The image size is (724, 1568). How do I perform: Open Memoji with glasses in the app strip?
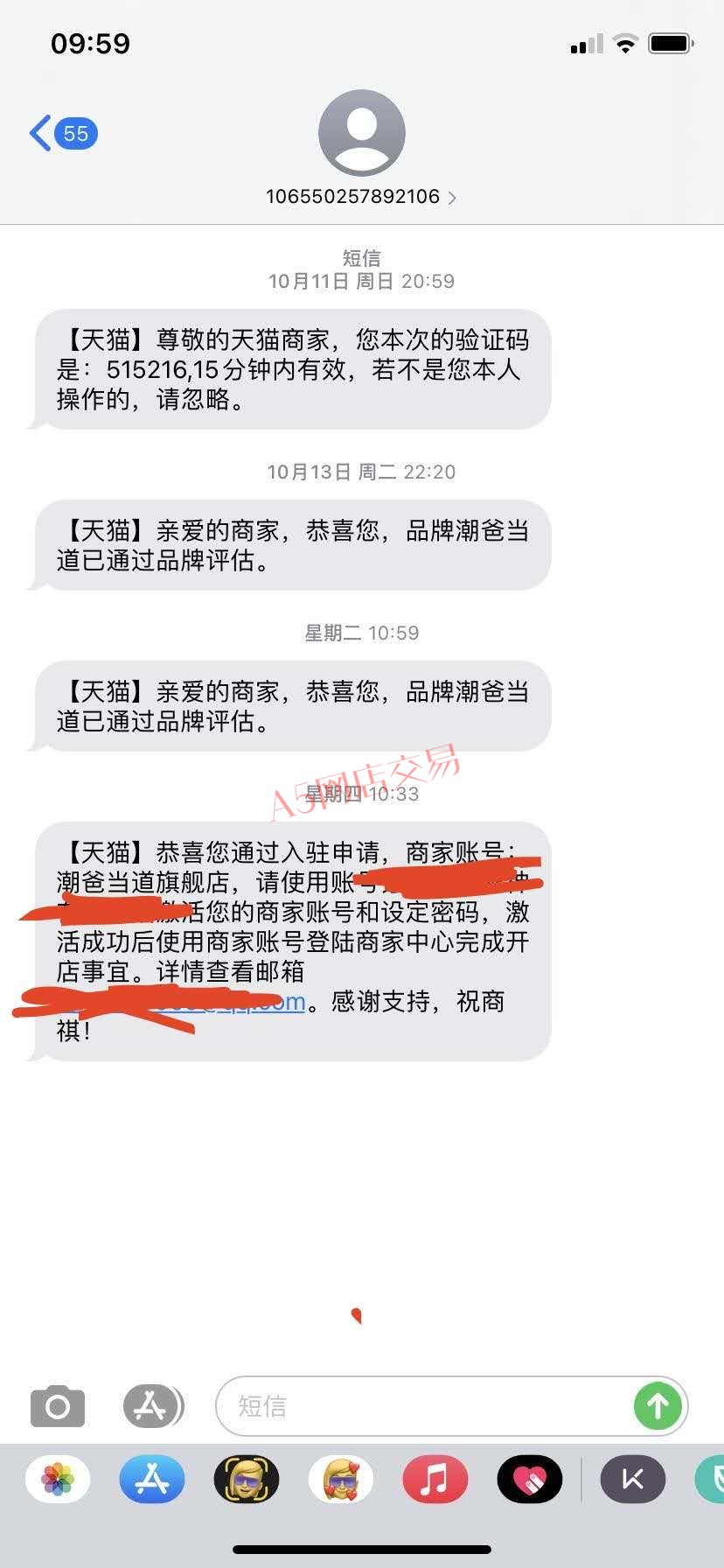pyautogui.click(x=247, y=1480)
